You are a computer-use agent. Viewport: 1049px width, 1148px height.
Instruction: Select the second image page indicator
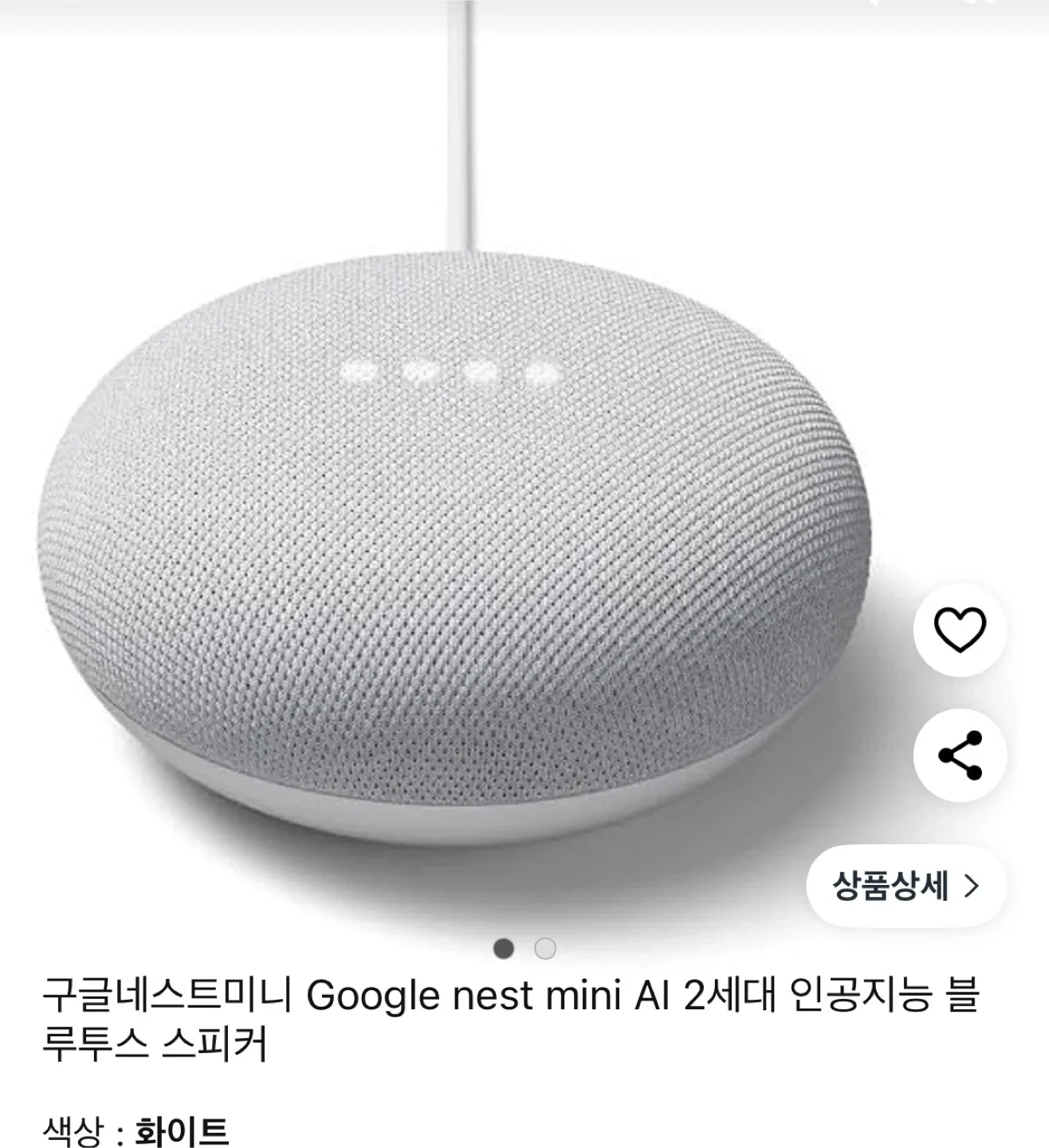pyautogui.click(x=545, y=949)
